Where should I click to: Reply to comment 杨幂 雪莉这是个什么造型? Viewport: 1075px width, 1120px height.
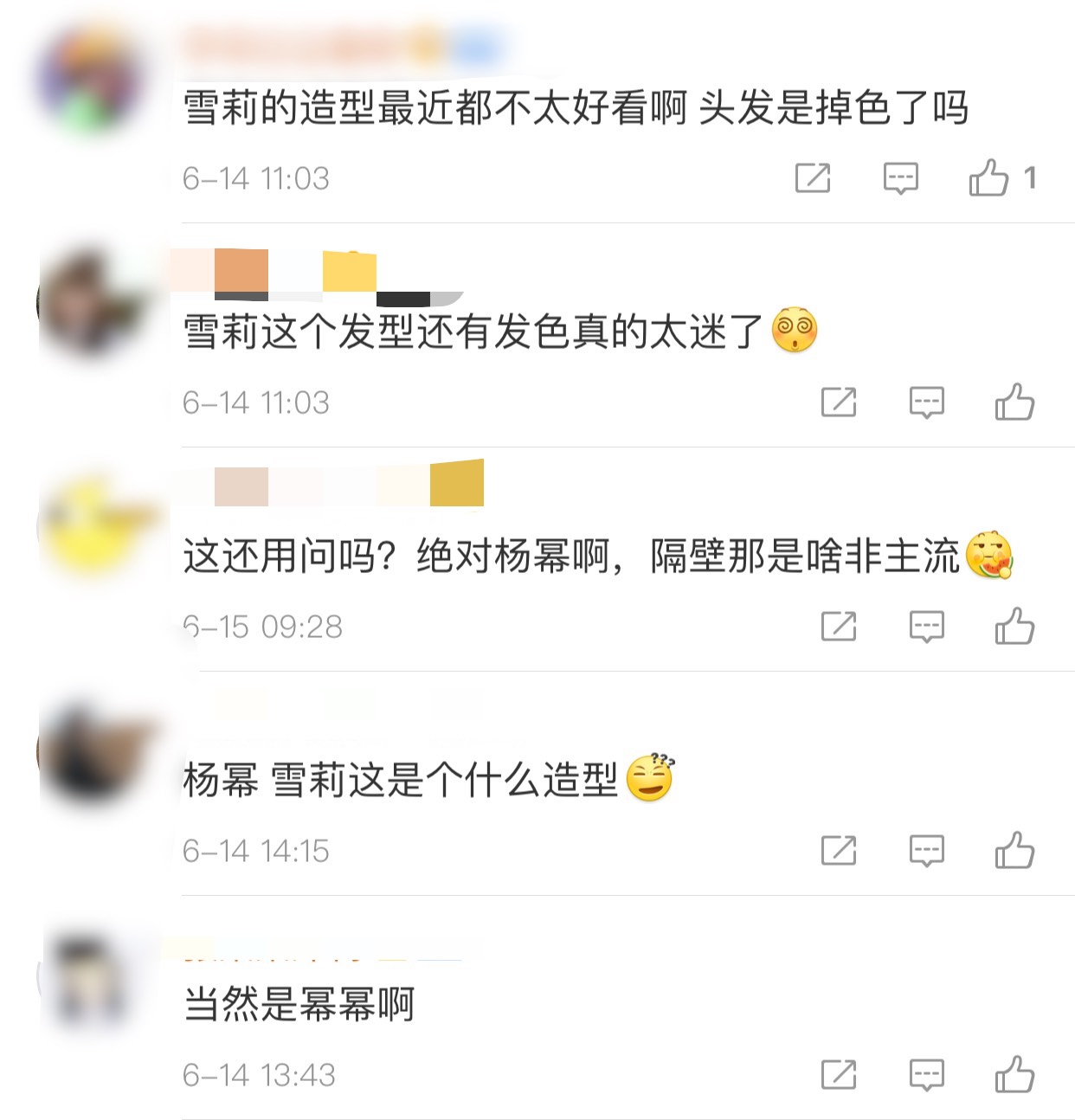coord(926,851)
